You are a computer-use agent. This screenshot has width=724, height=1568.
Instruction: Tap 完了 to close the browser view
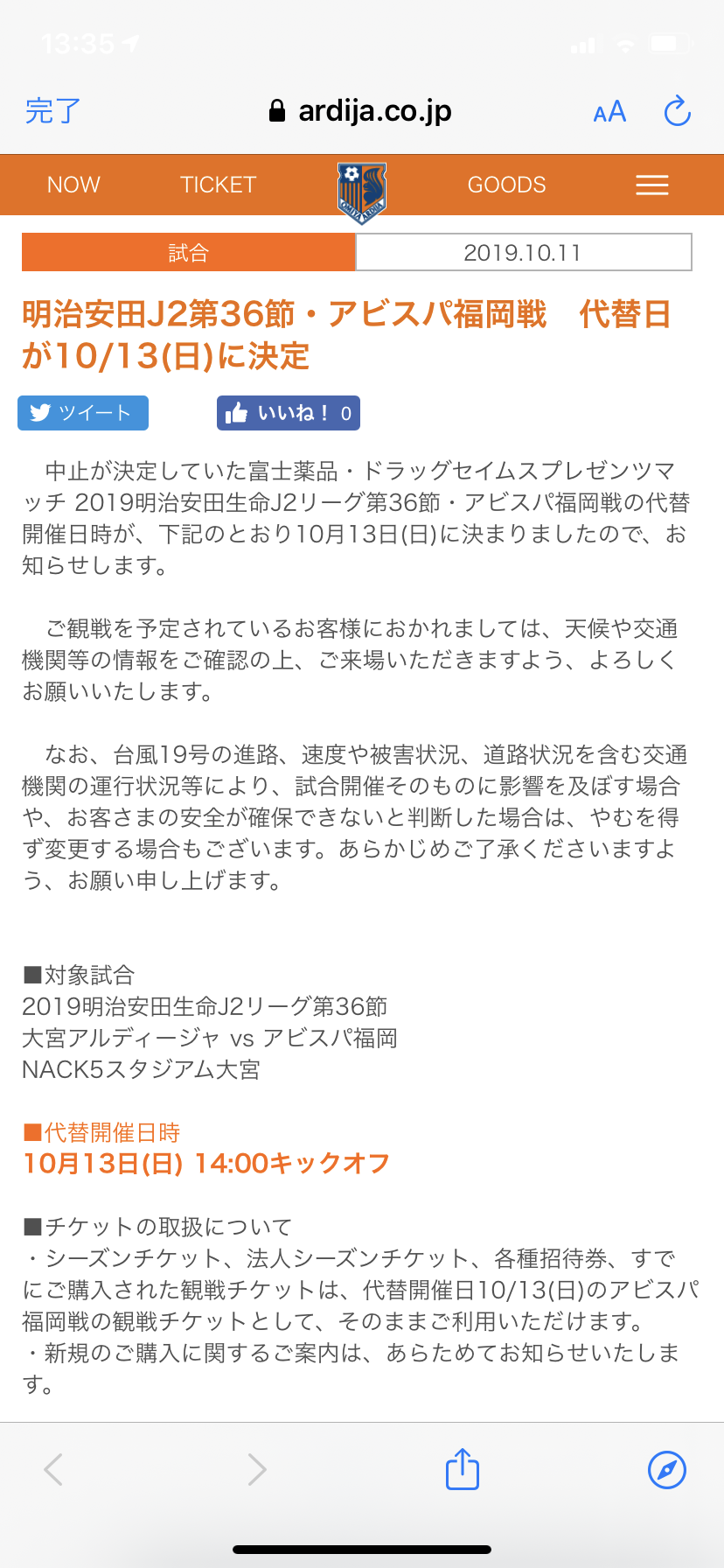click(x=52, y=111)
